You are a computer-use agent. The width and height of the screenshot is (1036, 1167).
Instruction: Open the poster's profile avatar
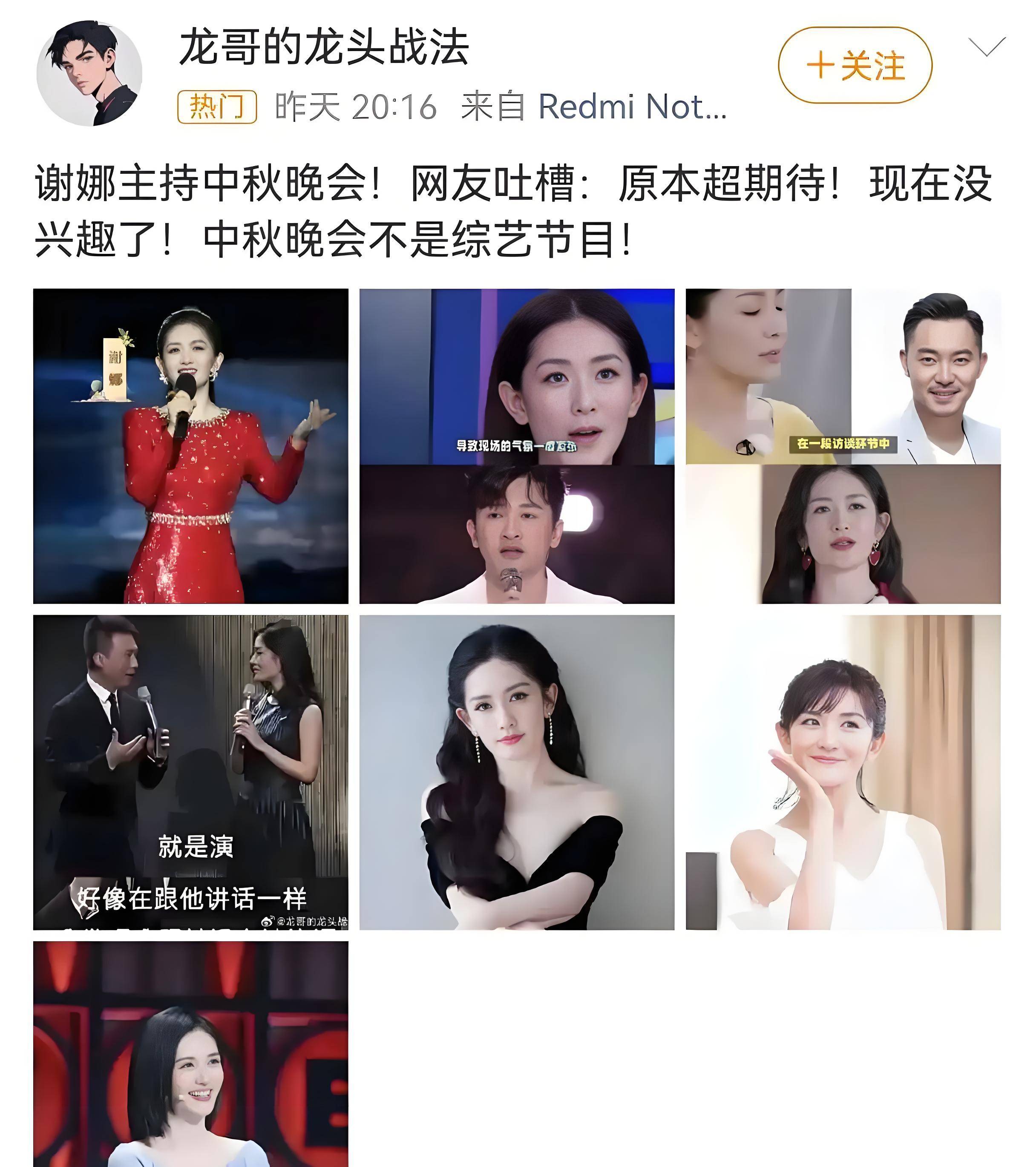89,72
